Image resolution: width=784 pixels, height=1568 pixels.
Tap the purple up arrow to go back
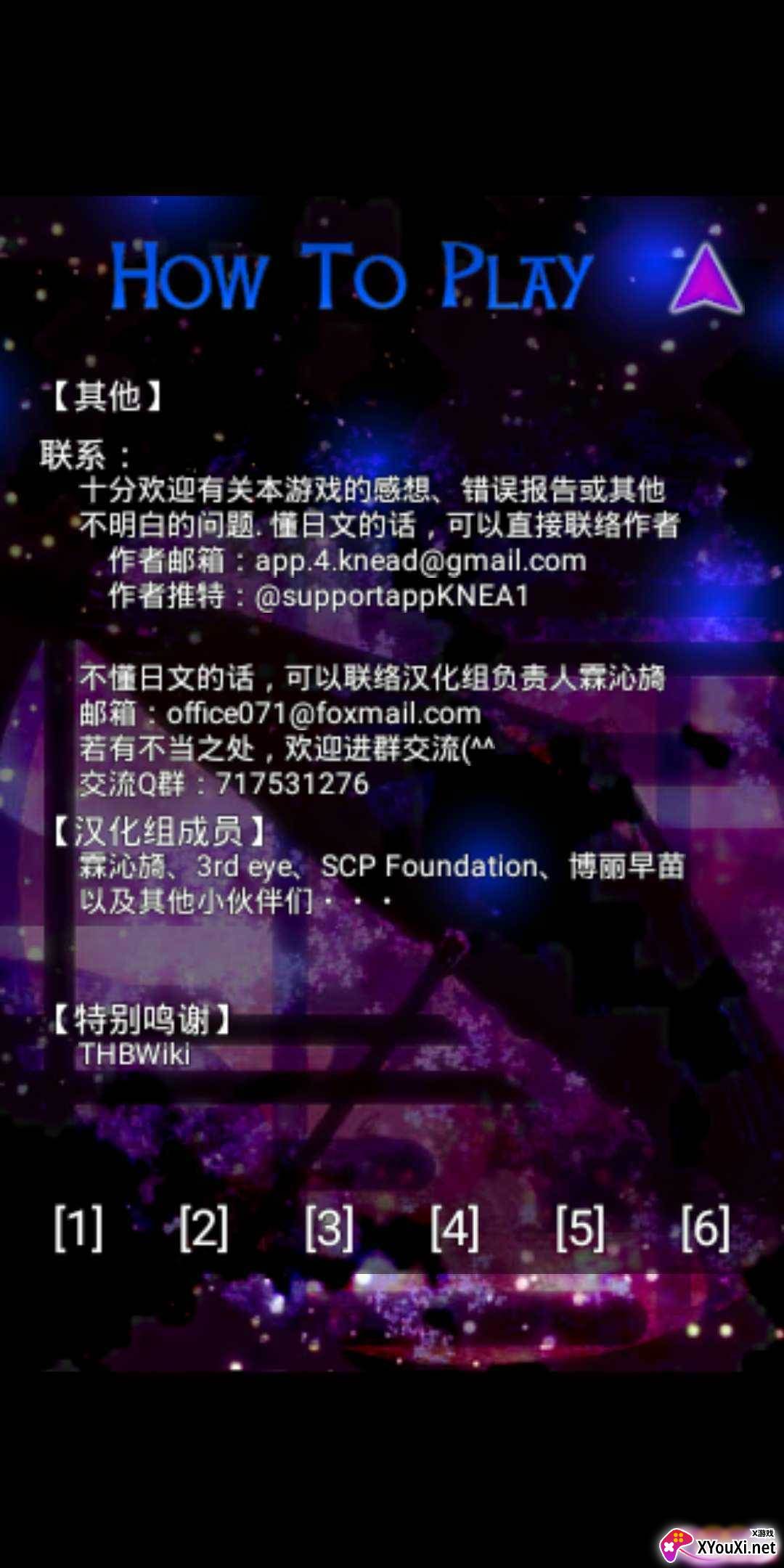pos(706,279)
